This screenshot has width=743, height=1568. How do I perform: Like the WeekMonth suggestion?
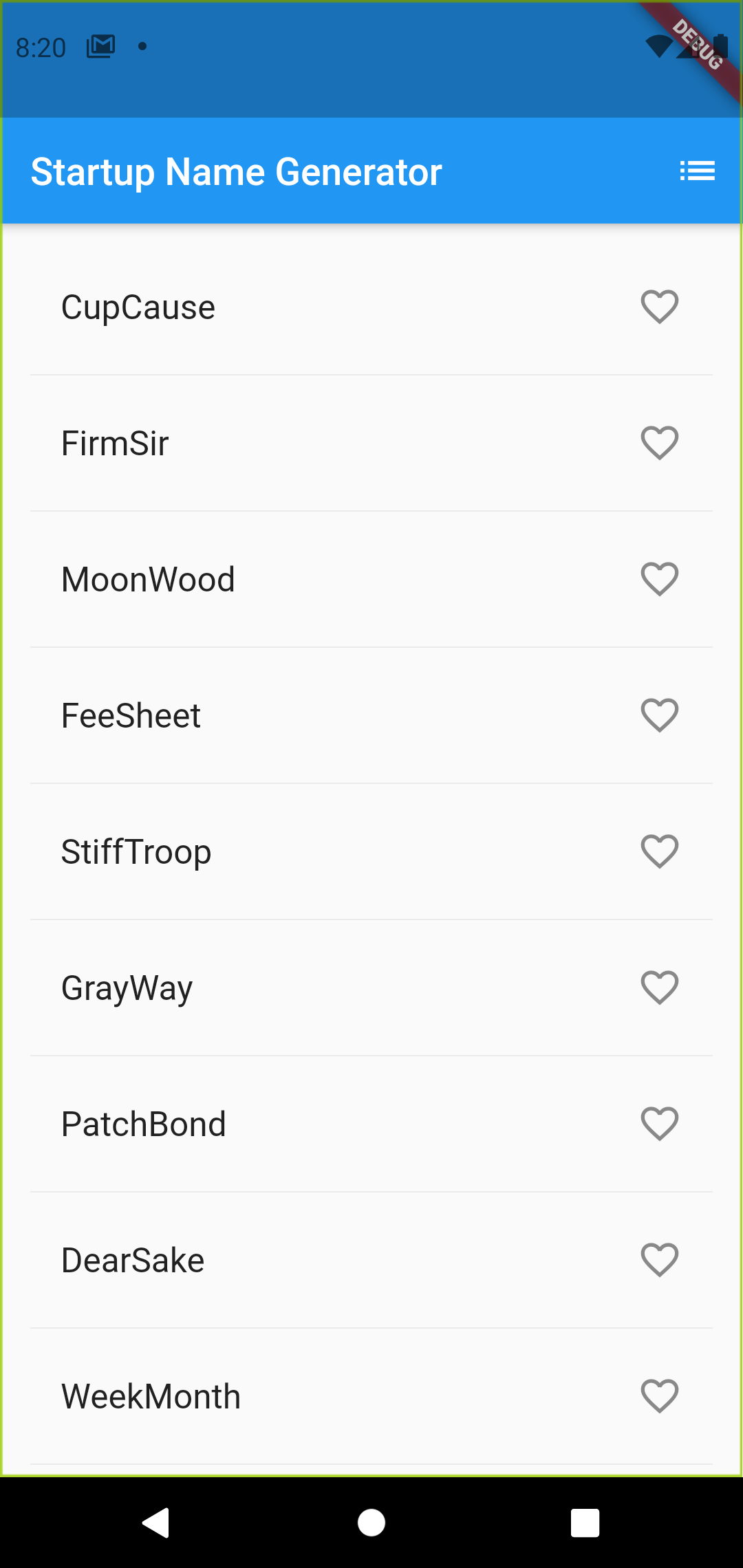tap(660, 1396)
